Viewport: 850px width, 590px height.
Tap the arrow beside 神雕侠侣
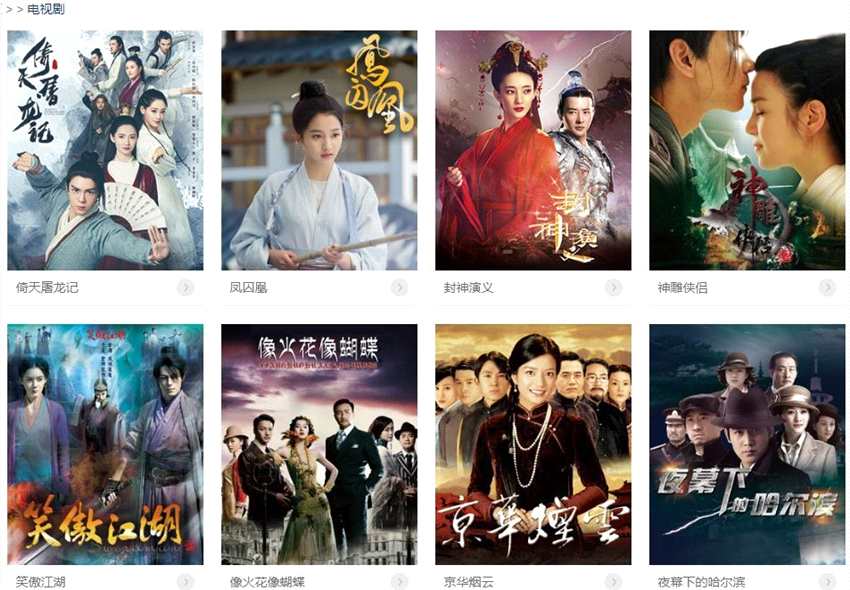pos(827,288)
